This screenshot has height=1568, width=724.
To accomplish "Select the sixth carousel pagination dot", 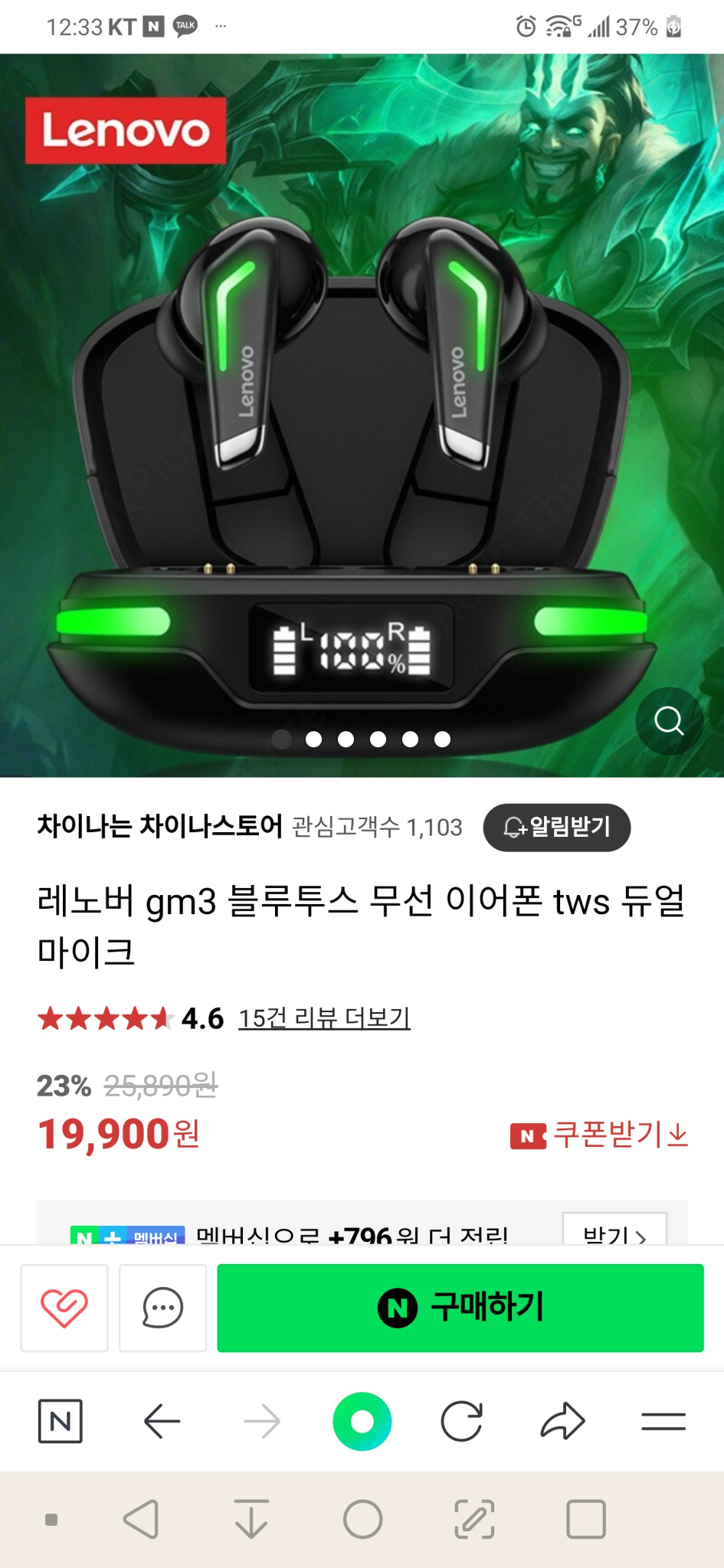I will click(442, 739).
